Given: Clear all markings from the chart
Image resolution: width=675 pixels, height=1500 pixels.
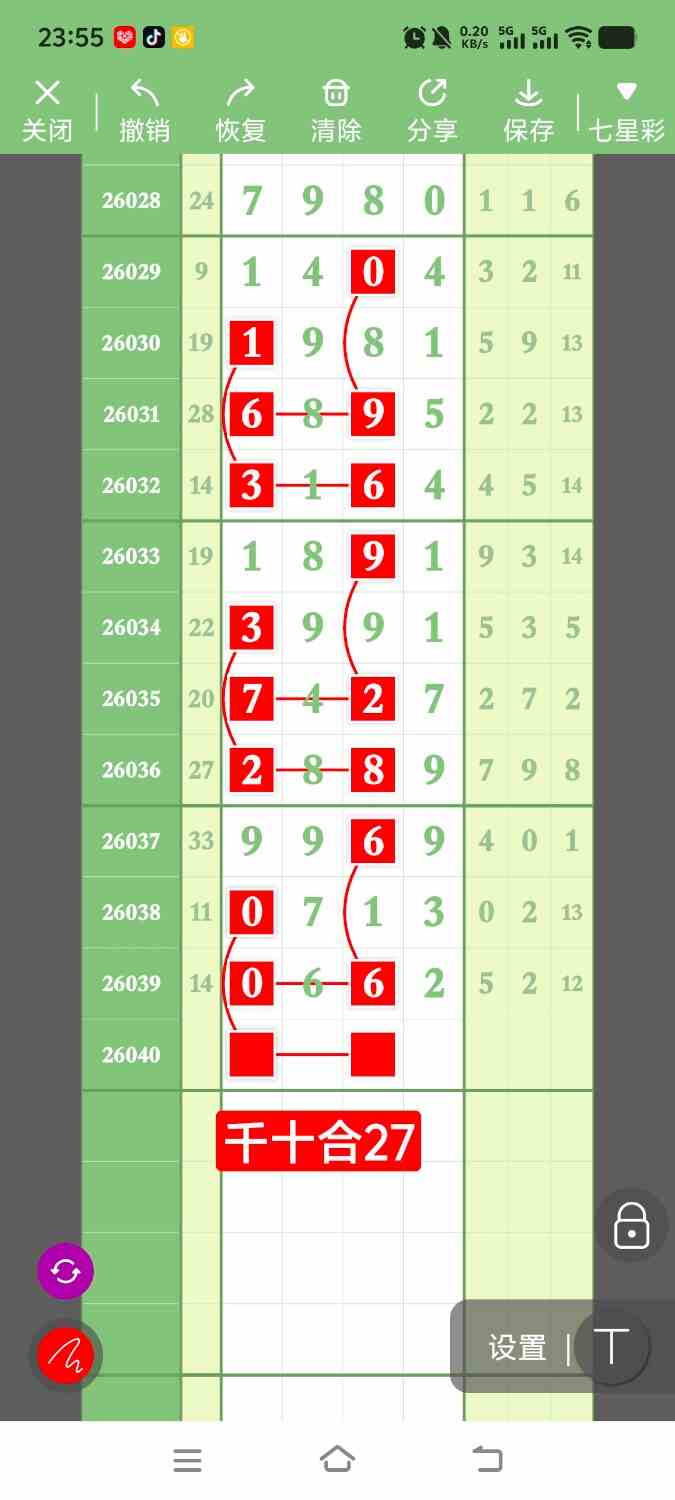Looking at the screenshot, I should (x=336, y=110).
